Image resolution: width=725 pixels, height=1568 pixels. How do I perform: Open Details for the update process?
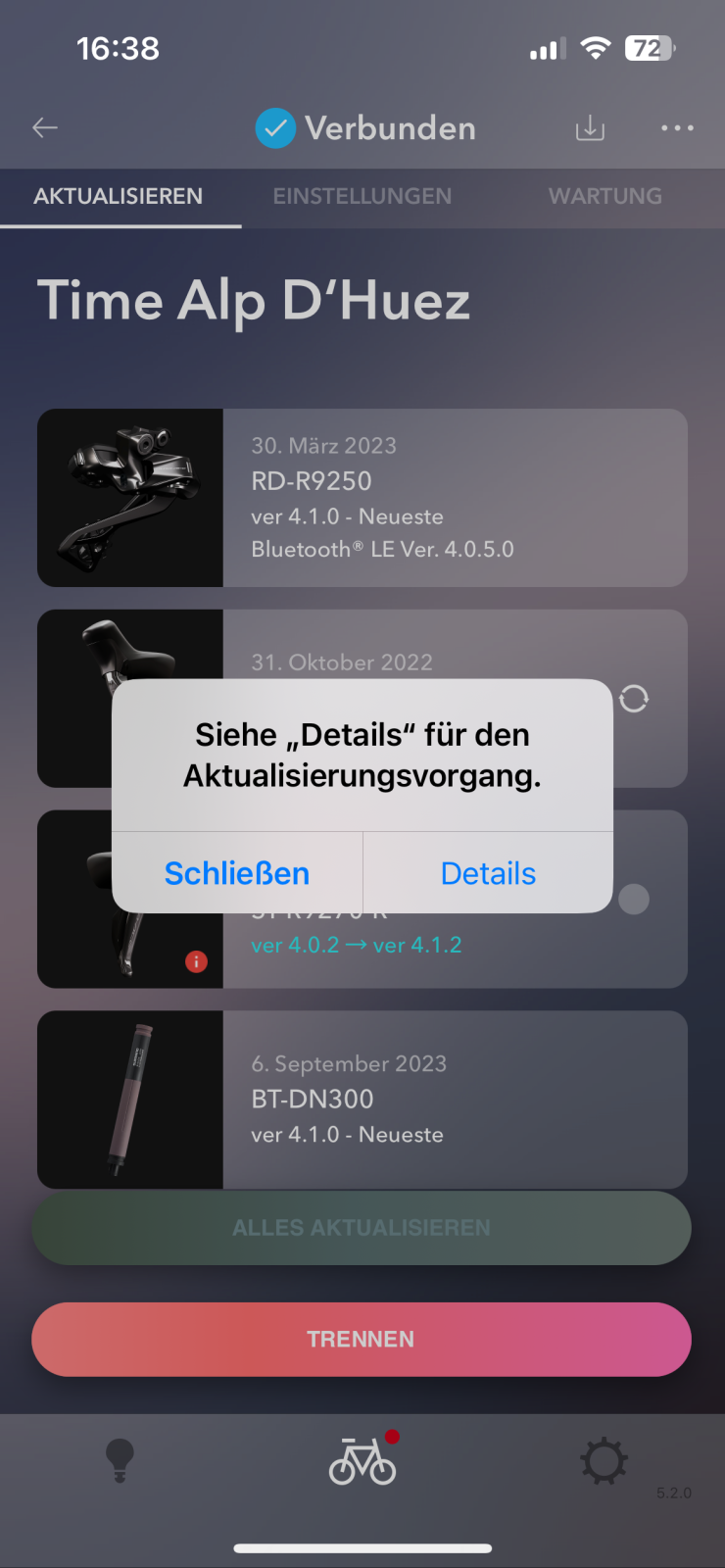click(x=488, y=873)
